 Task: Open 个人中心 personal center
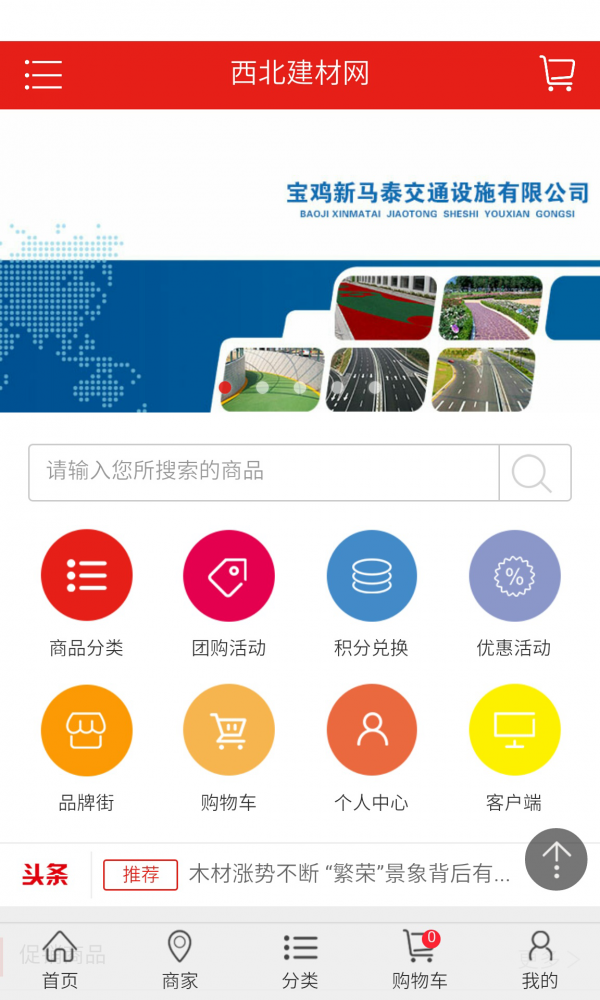[x=371, y=731]
